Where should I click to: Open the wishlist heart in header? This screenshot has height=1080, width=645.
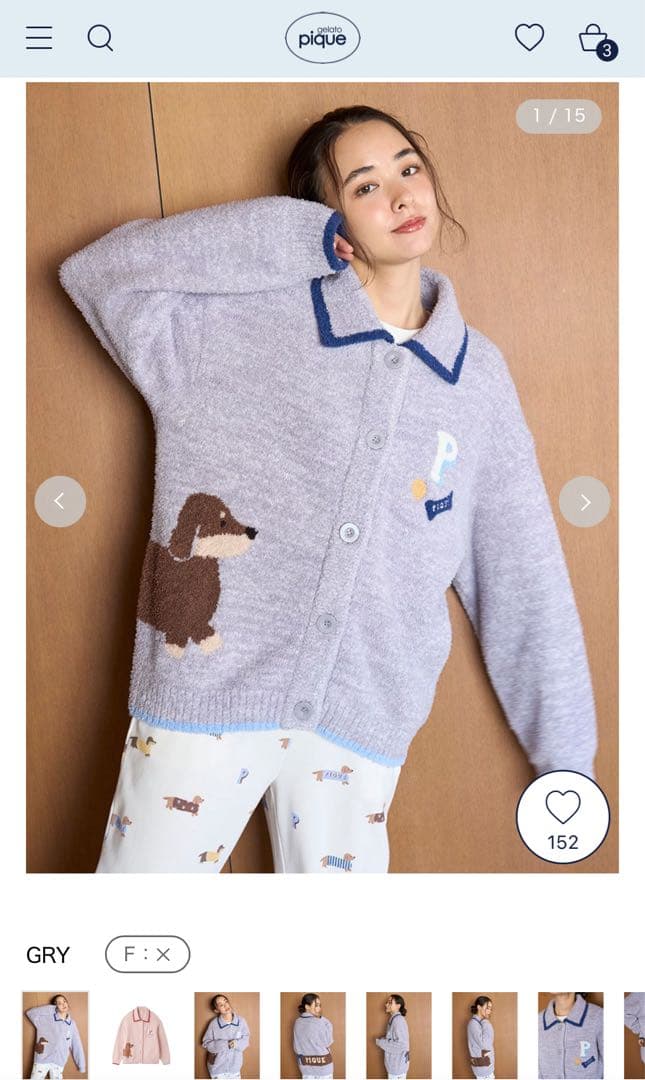pyautogui.click(x=529, y=38)
